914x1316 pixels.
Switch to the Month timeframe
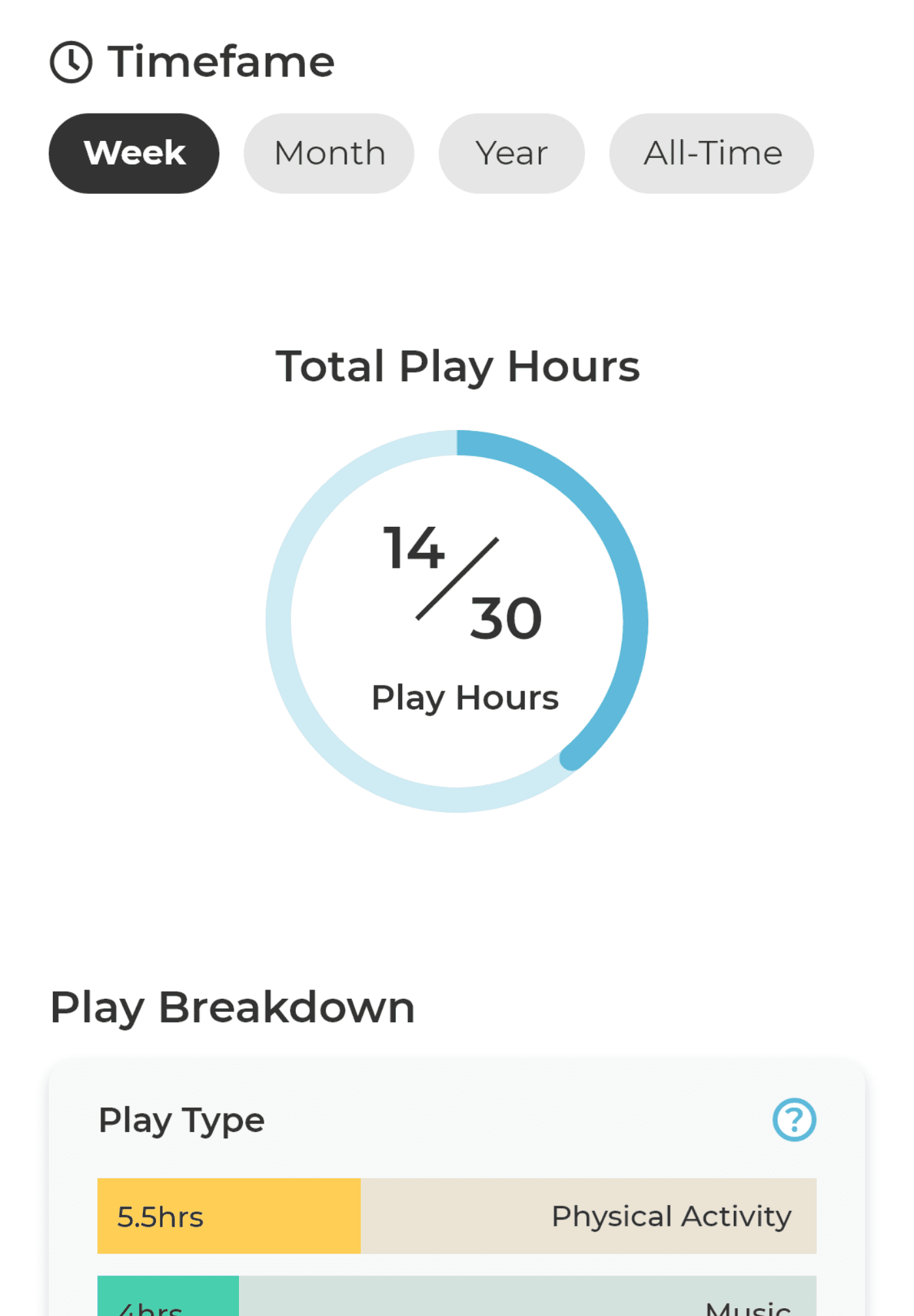click(328, 153)
